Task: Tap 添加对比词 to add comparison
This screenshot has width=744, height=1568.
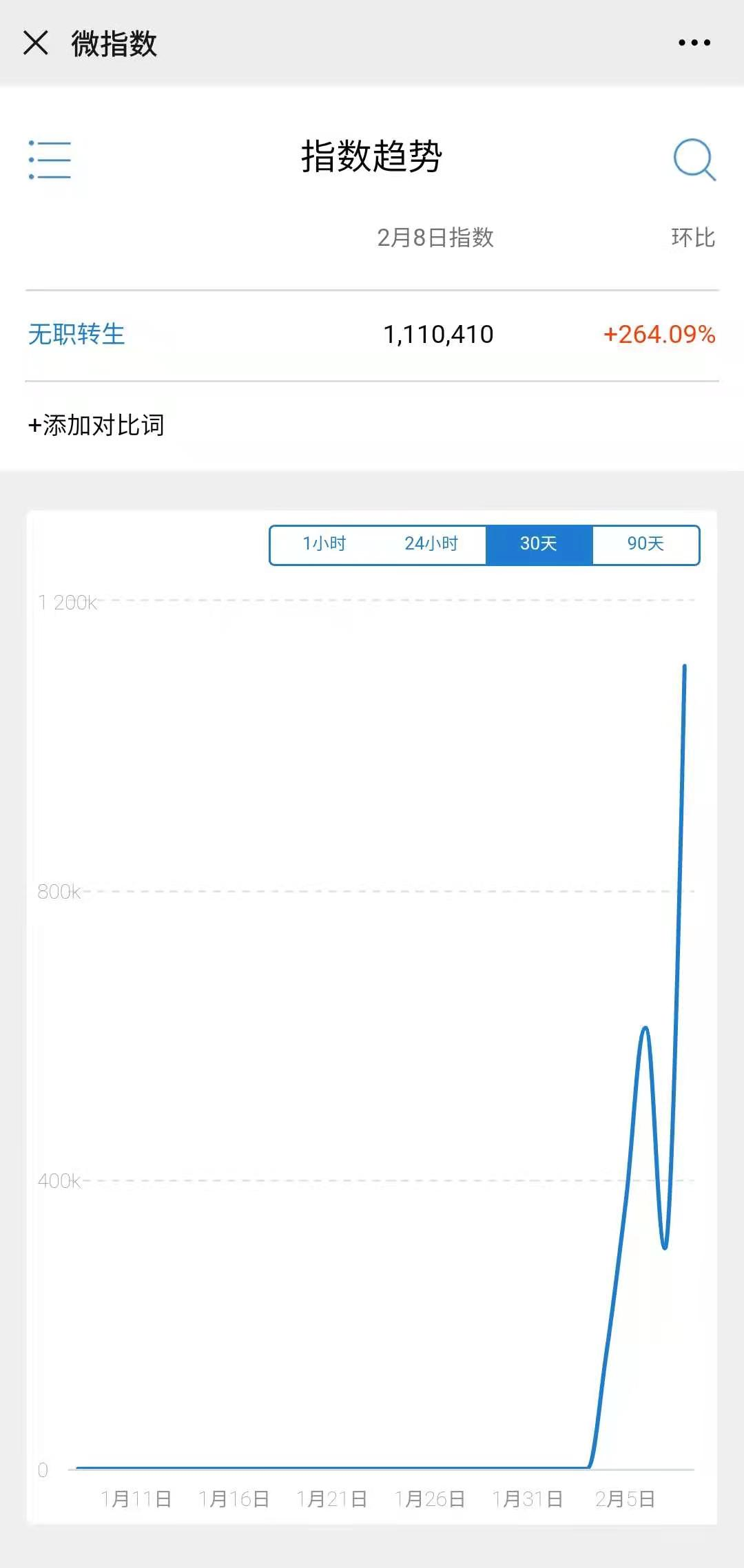Action: [96, 425]
